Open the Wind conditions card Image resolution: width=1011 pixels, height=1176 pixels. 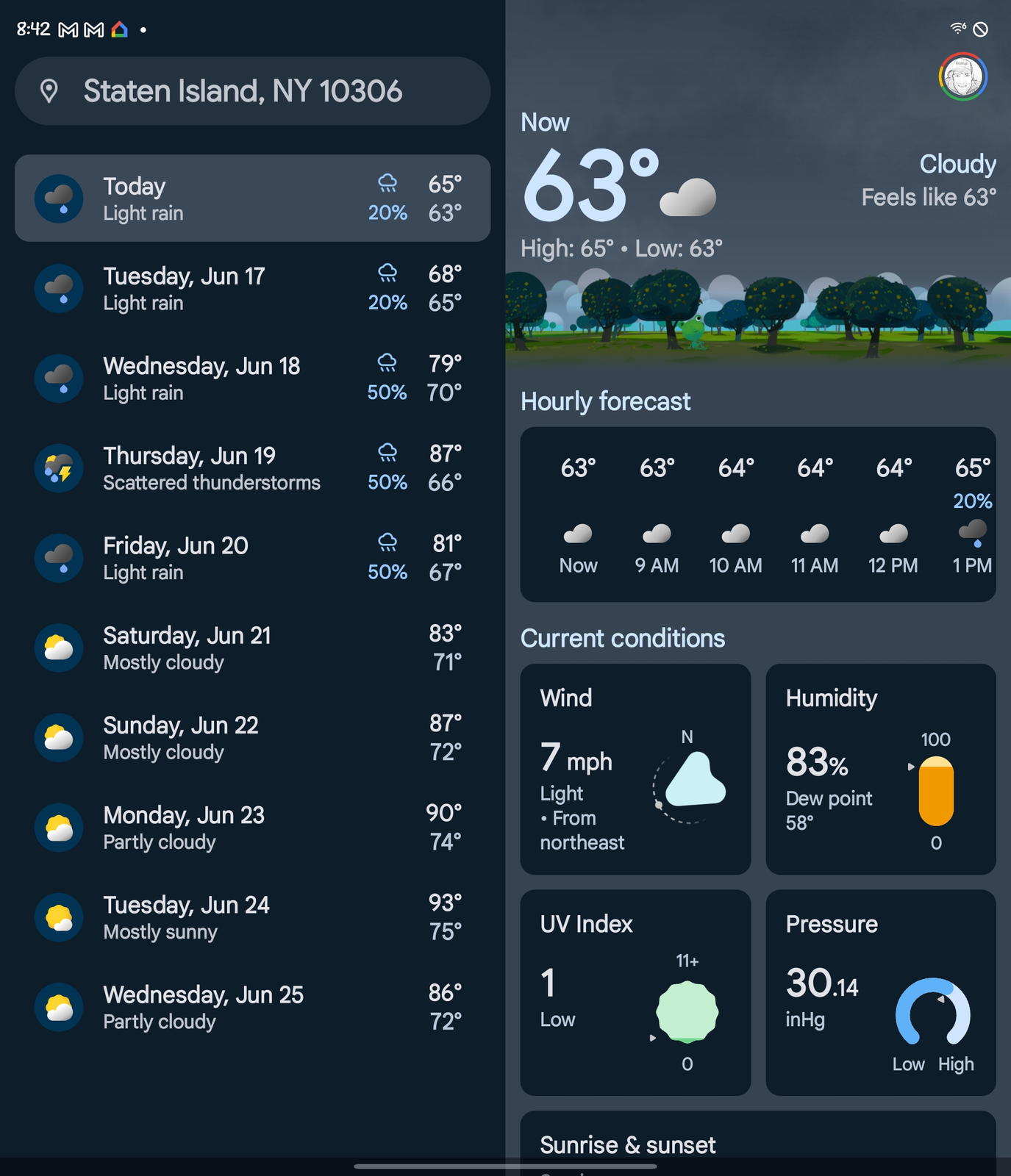(x=635, y=769)
